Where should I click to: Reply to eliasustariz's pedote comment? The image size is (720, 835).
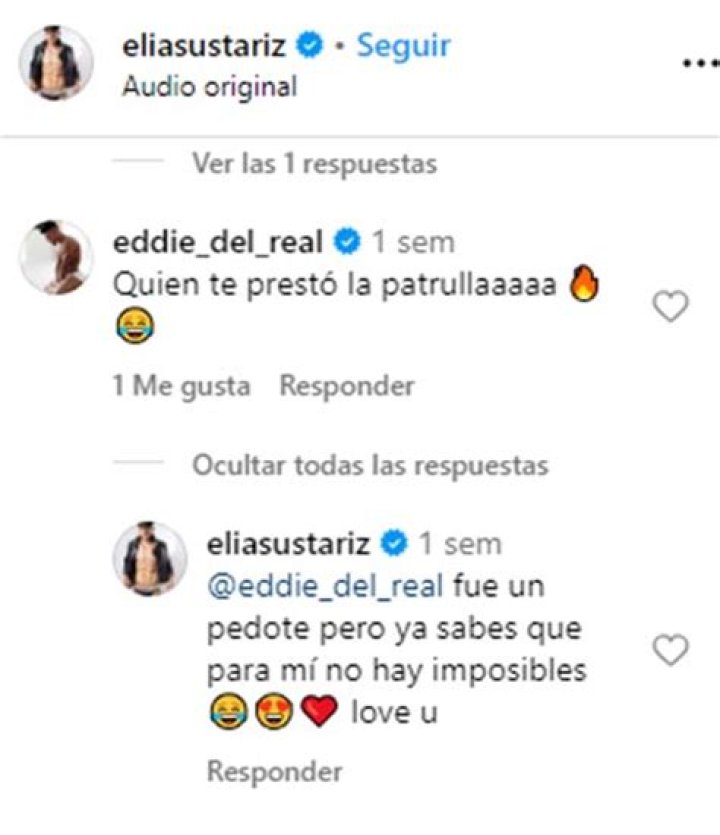(x=274, y=771)
